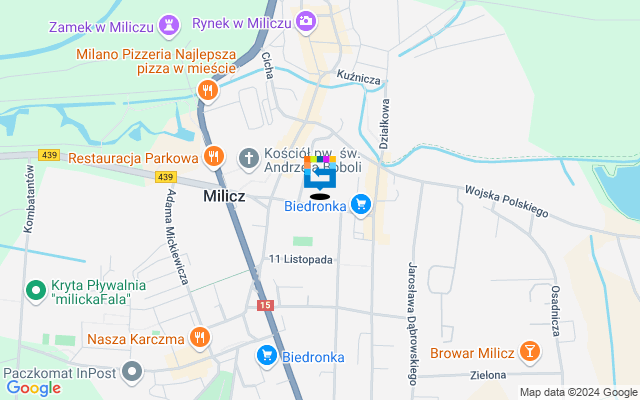Select the hotel bed marker in central Milicz
This screenshot has height=400, width=640.
click(x=320, y=177)
